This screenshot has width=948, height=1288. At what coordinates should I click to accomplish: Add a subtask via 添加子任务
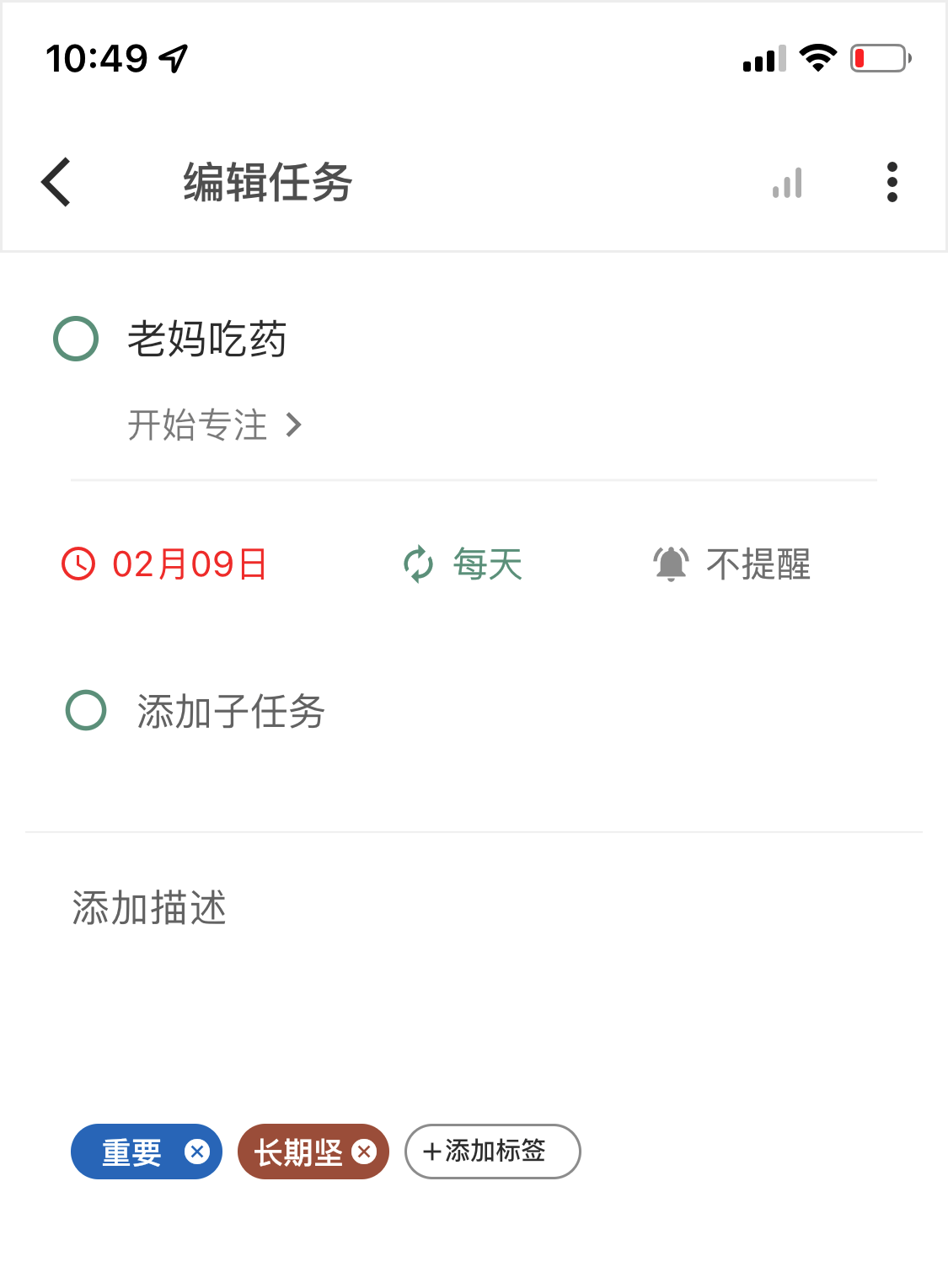point(231,711)
